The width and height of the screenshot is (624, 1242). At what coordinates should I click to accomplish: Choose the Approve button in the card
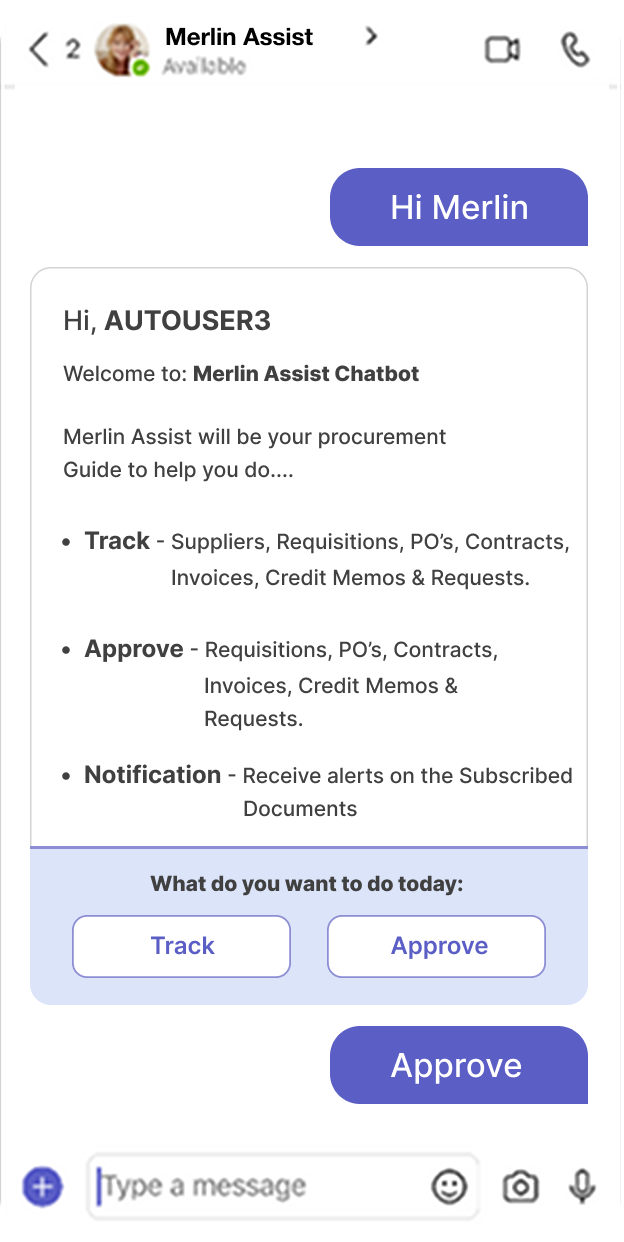(437, 946)
